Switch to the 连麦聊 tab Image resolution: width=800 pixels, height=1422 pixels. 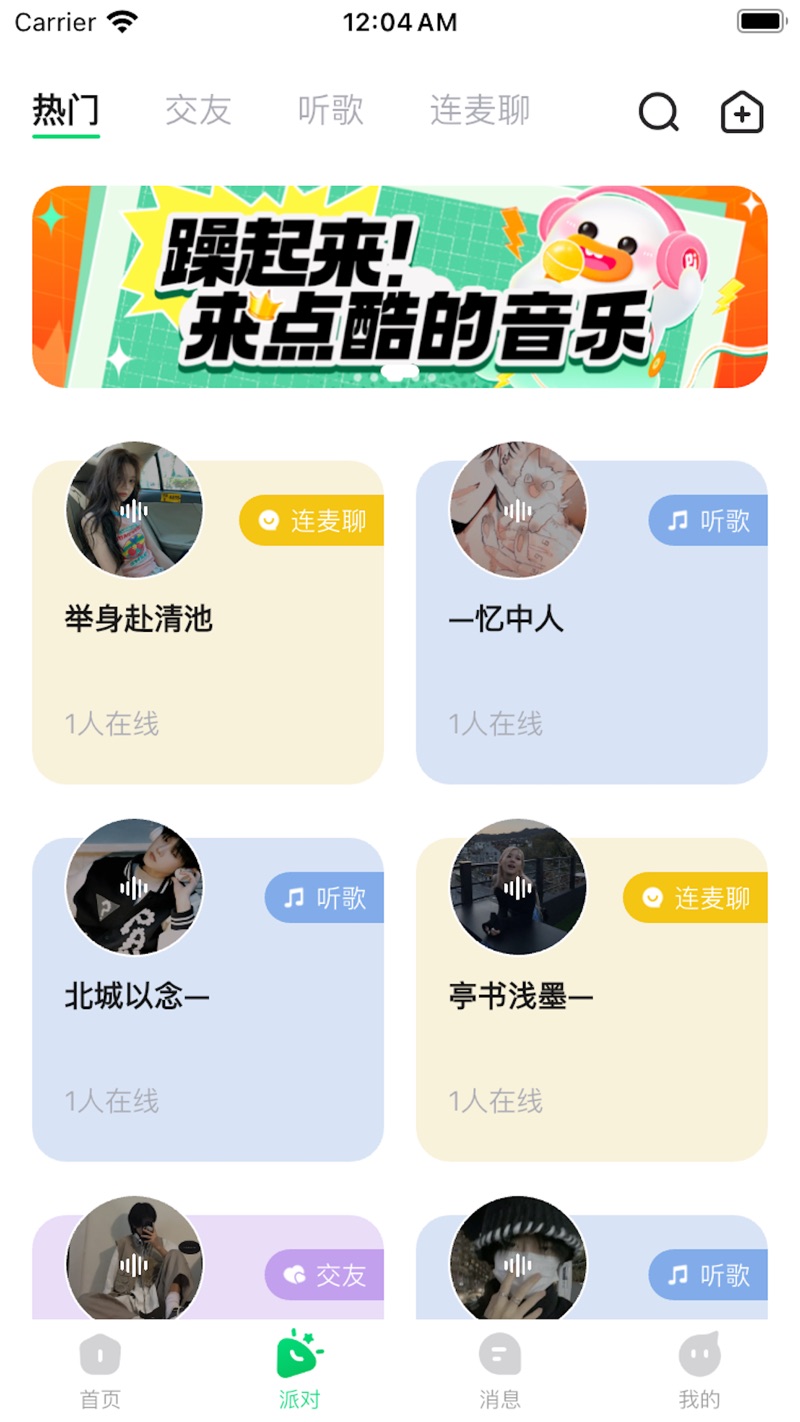click(x=480, y=110)
